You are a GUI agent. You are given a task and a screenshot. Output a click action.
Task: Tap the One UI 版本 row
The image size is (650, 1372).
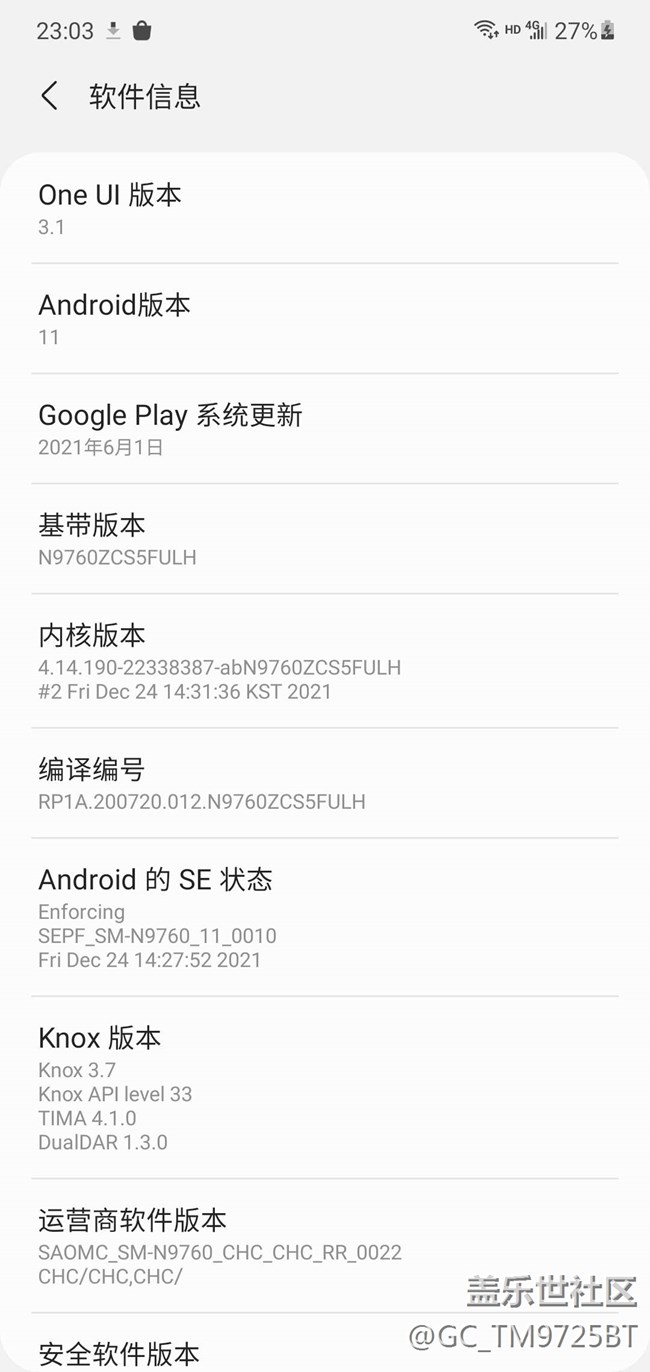[x=325, y=209]
